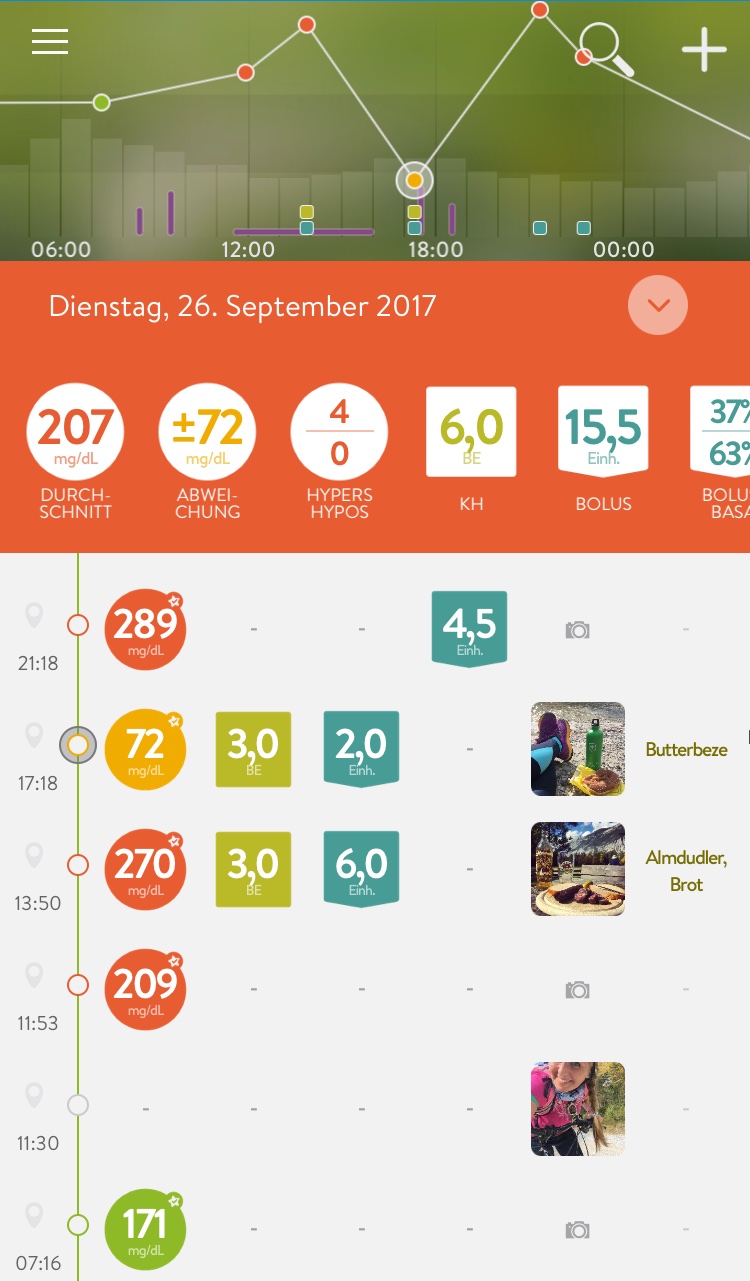Open the Butterbeze meal photo
This screenshot has width=750, height=1281.
(577, 749)
